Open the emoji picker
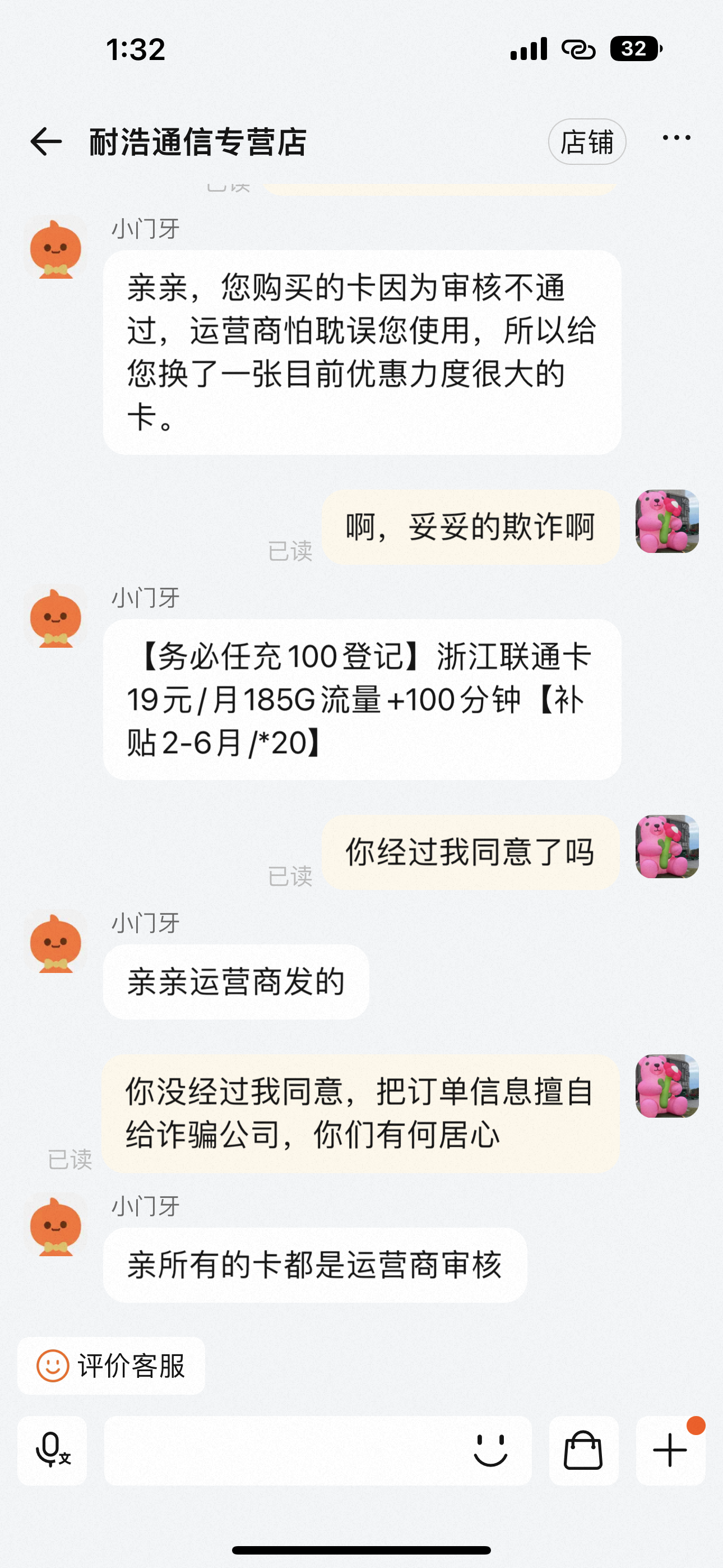This screenshot has height=1568, width=723. click(490, 1450)
